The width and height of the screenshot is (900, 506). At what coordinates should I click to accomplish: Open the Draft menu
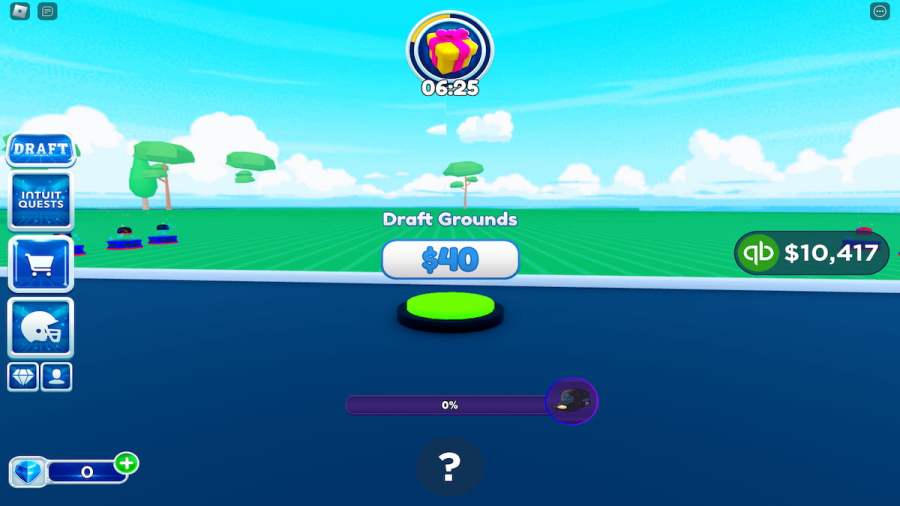pos(41,150)
